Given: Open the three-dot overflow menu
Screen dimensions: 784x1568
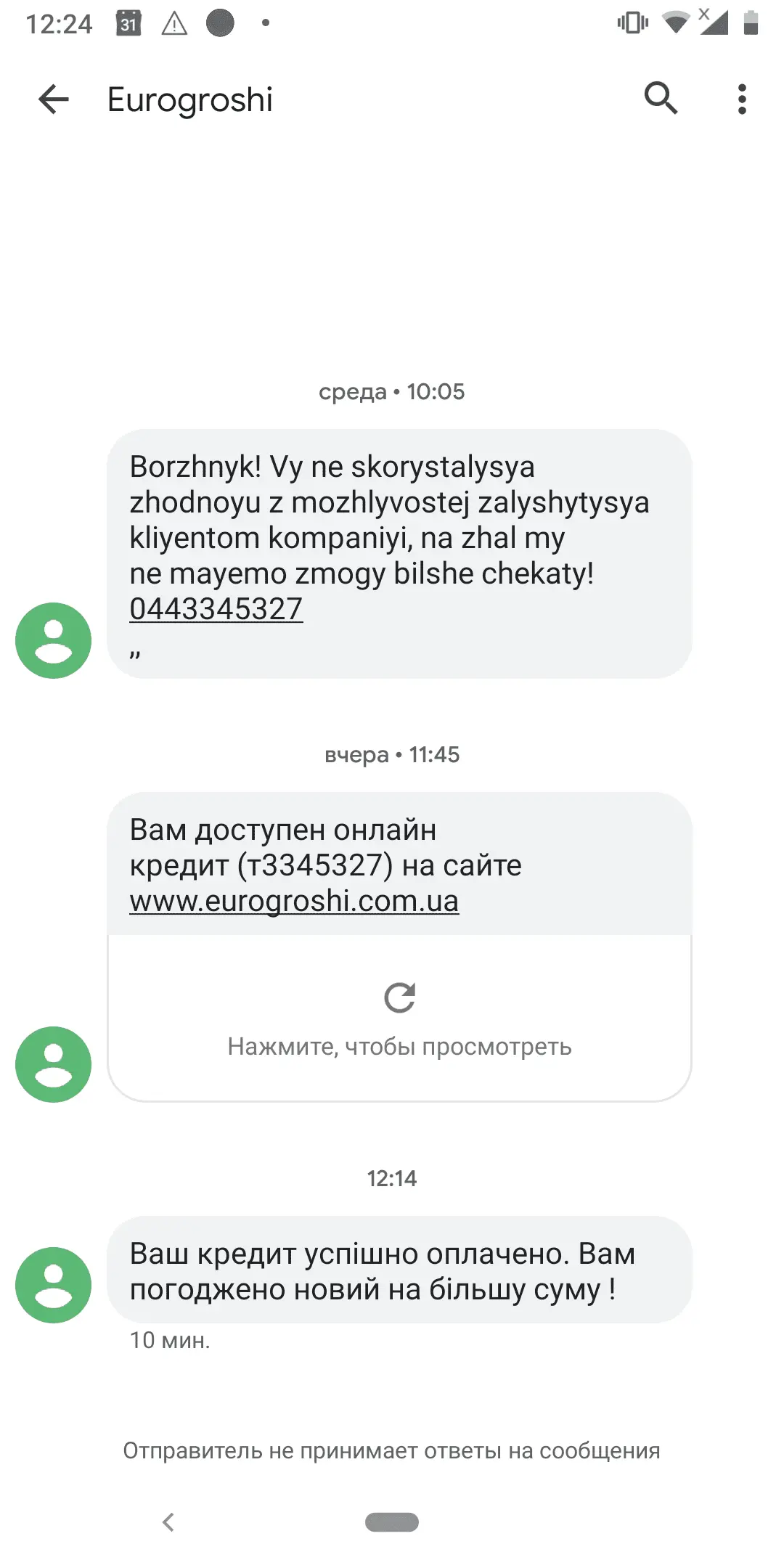Looking at the screenshot, I should (741, 99).
